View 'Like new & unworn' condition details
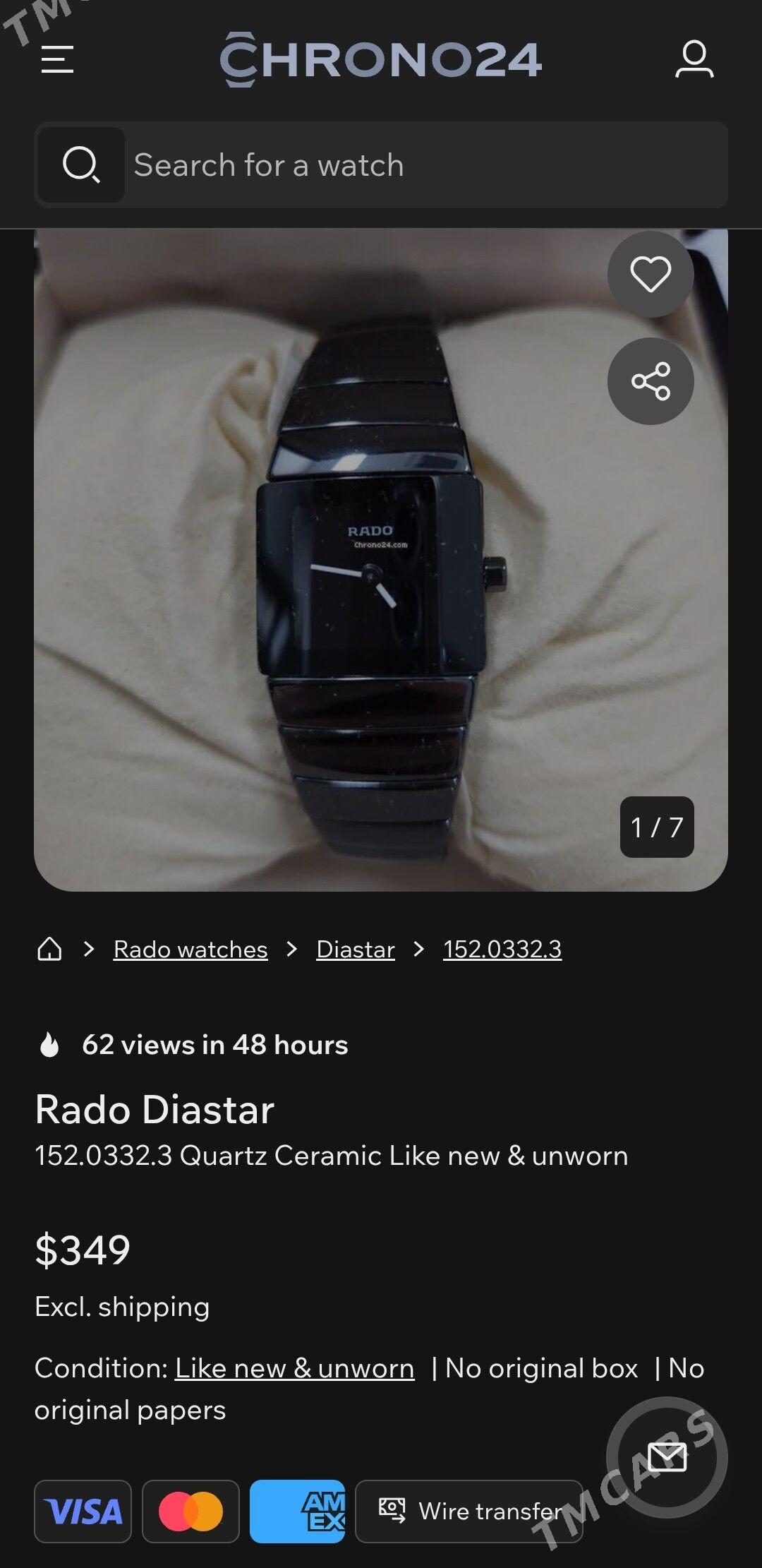 click(294, 1368)
